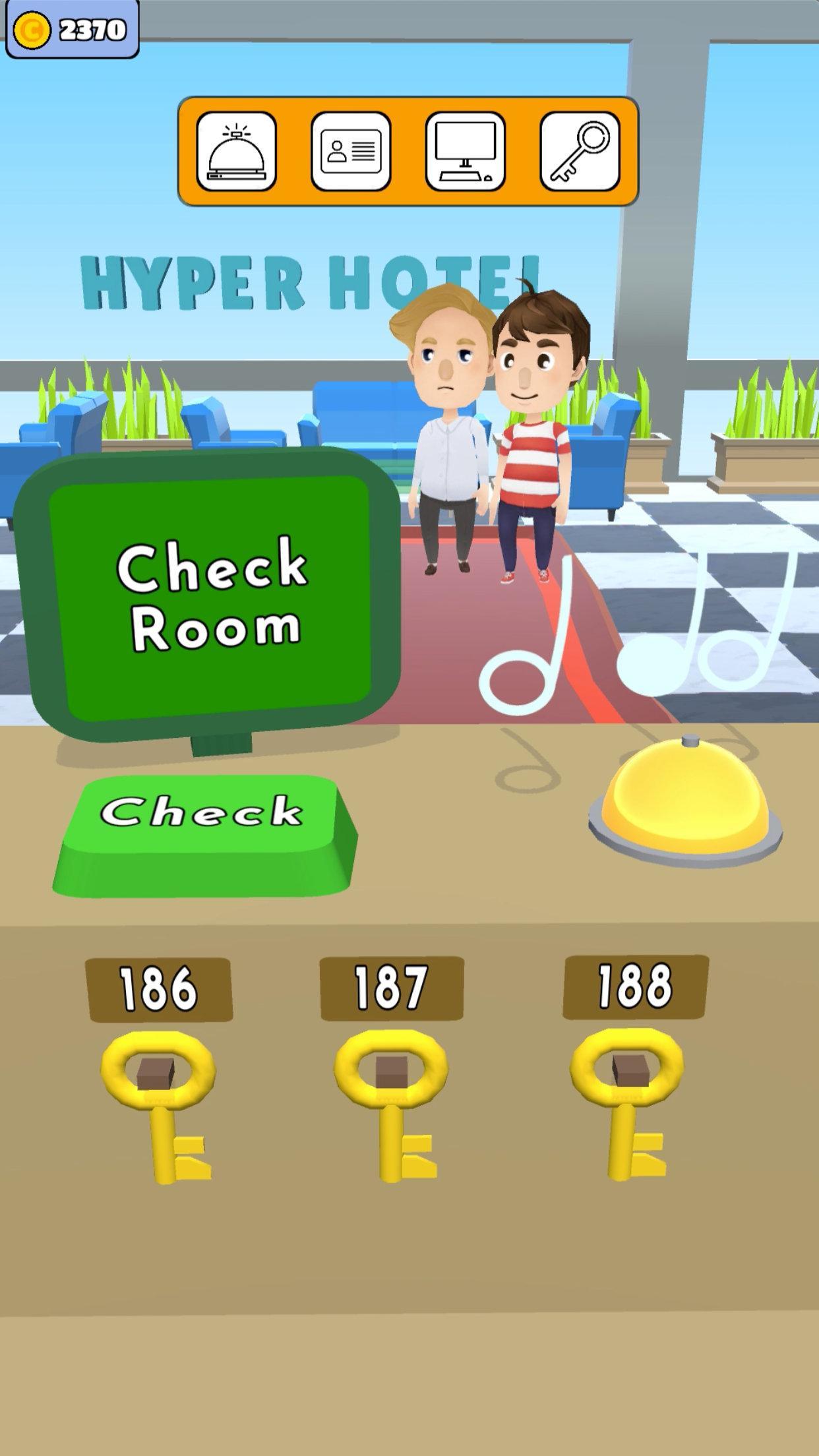Select the room 187 key

point(392,1103)
